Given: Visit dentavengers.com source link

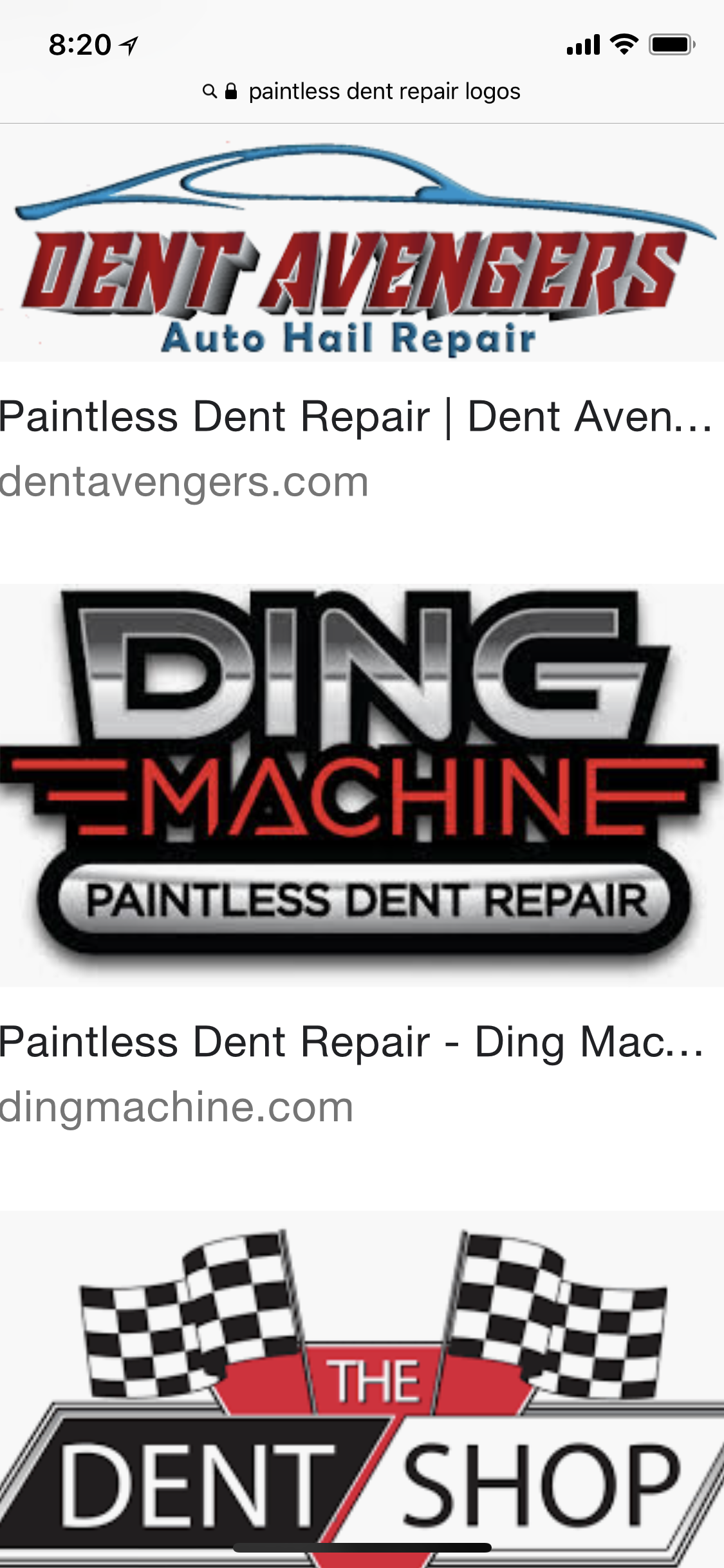Looking at the screenshot, I should click(184, 482).
